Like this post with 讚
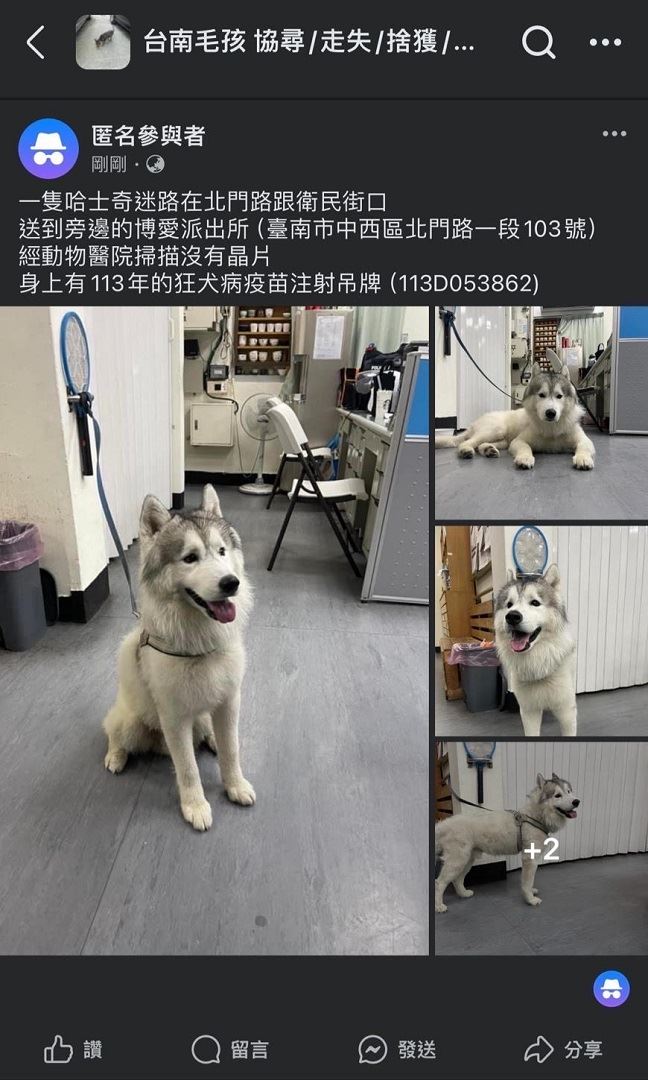This screenshot has height=1080, width=648. (74, 1049)
